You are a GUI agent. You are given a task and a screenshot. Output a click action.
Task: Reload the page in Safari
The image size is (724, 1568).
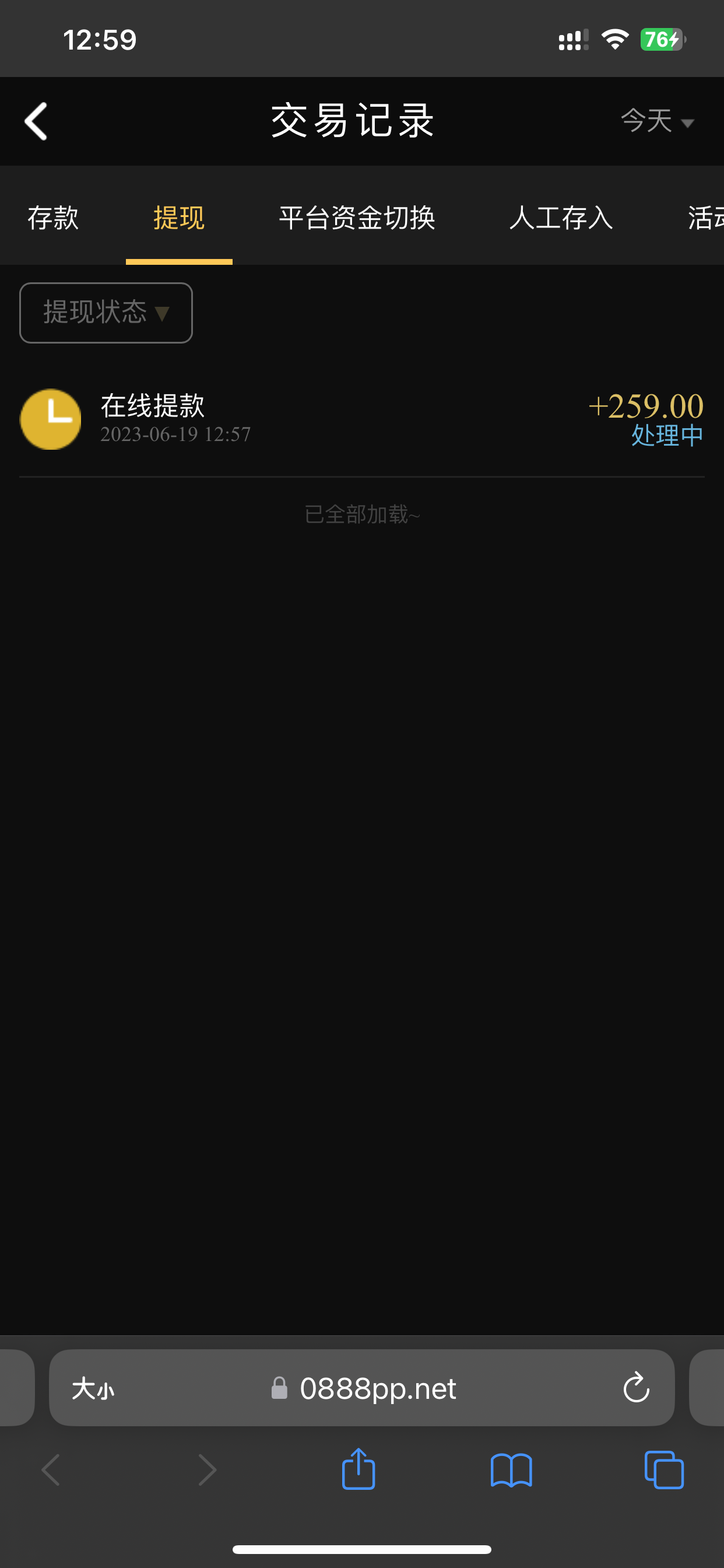[636, 1388]
